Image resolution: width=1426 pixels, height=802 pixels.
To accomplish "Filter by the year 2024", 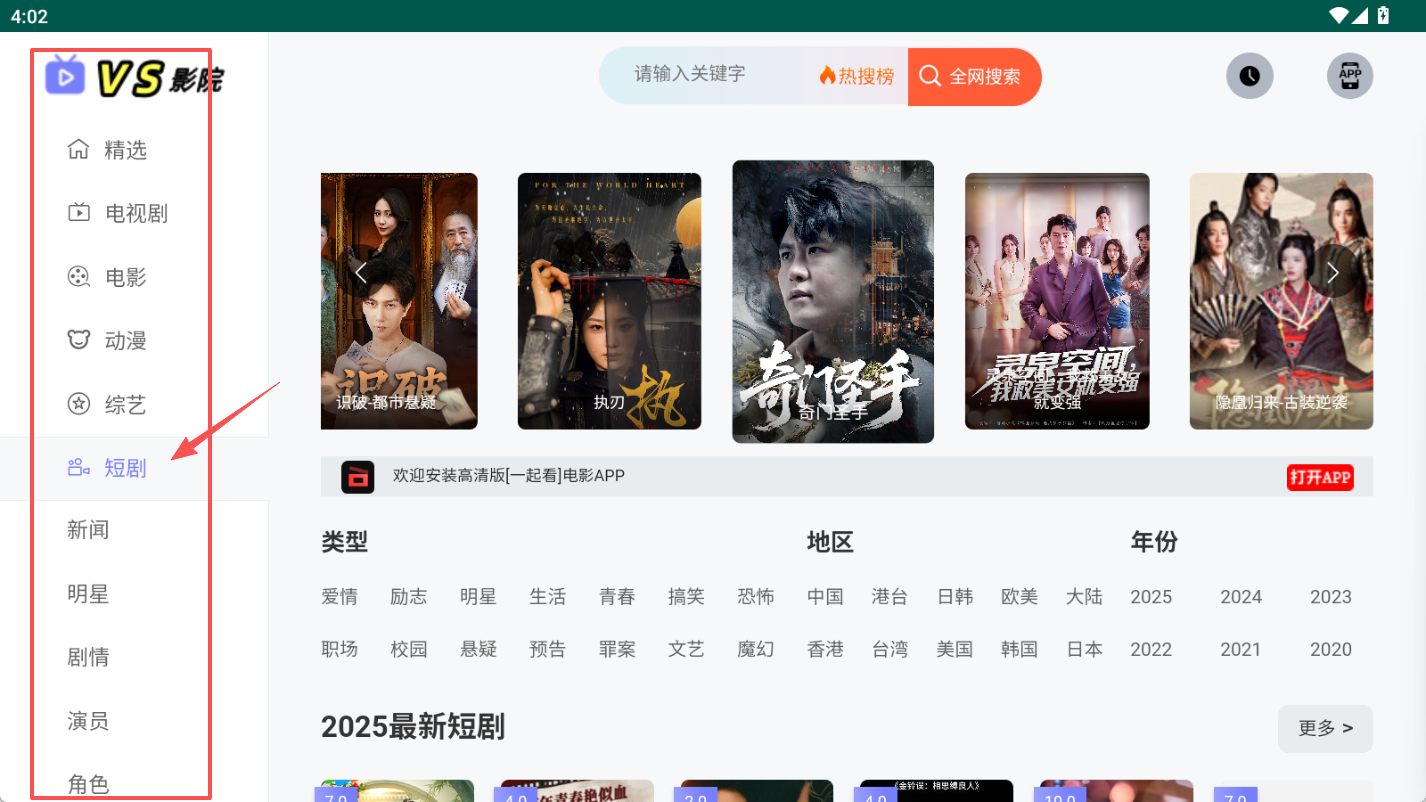I will pyautogui.click(x=1241, y=597).
